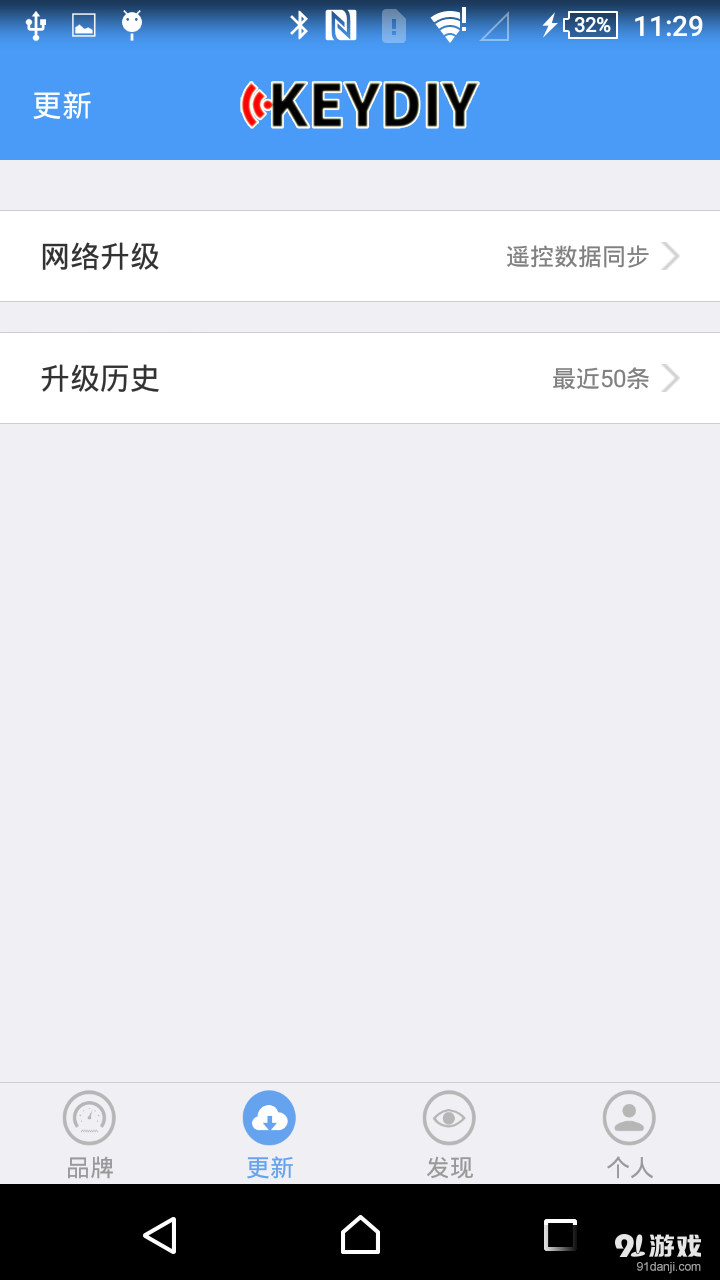Viewport: 720px width, 1280px height.
Task: Open the 个人 (Personal) profile icon
Action: pos(629,1117)
